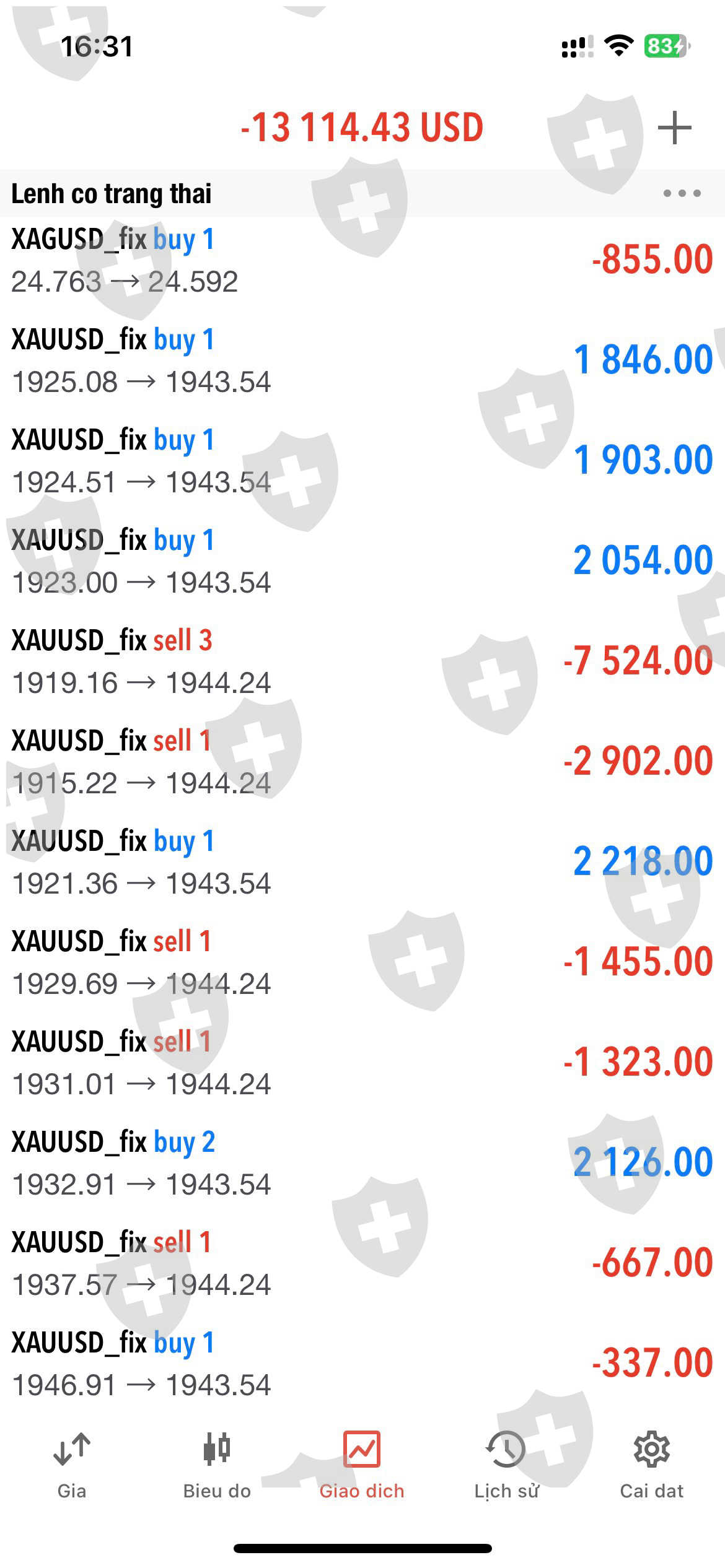Image resolution: width=725 pixels, height=1568 pixels.
Task: Tap XAUUSD_fix sell position opened at 1931.01
Action: [362, 1063]
